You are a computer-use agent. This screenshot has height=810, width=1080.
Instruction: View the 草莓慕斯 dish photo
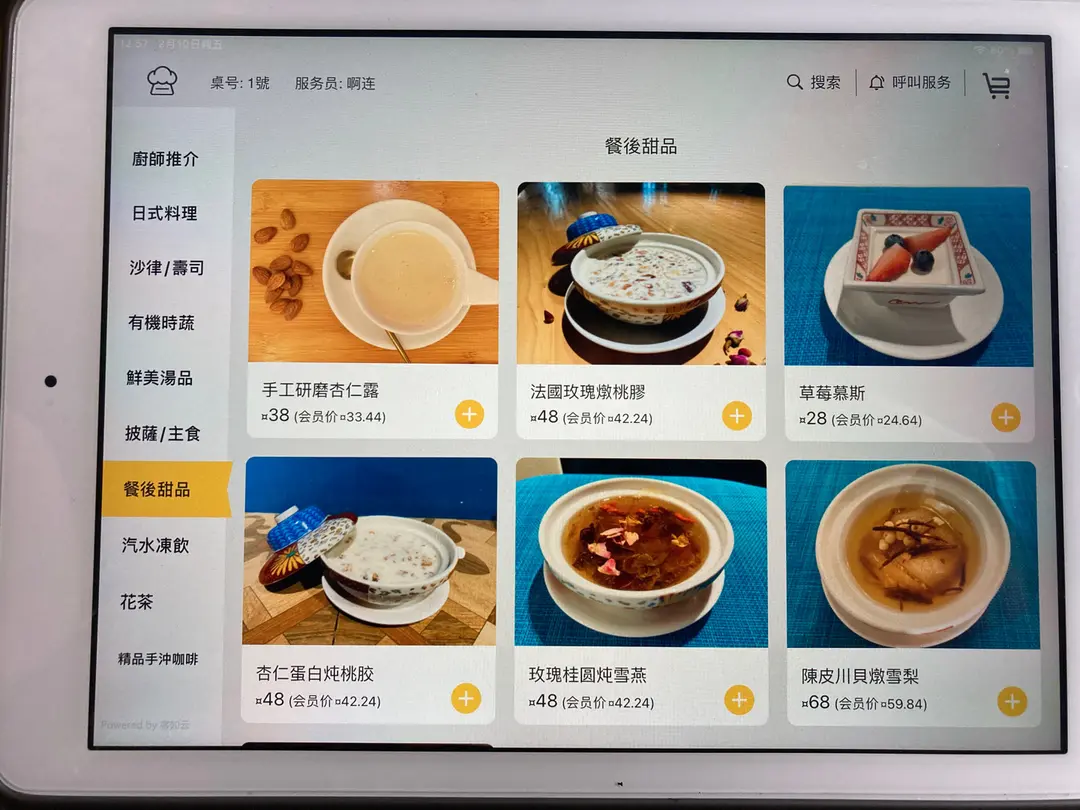tap(908, 275)
